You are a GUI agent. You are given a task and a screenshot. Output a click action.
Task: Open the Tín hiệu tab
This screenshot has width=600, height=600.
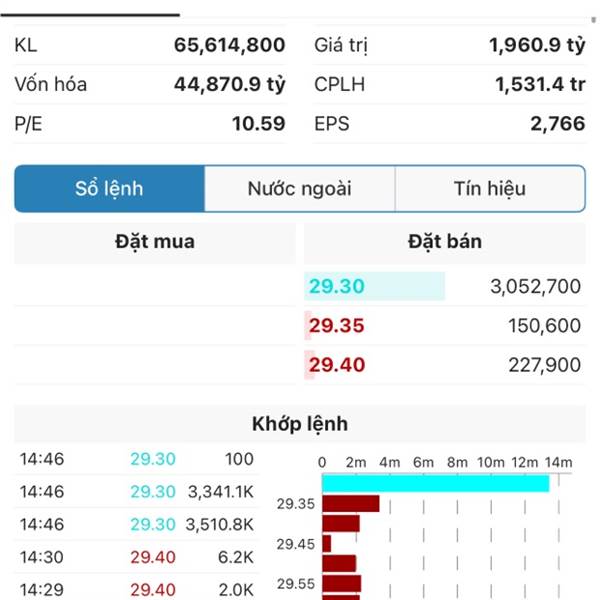[489, 189]
